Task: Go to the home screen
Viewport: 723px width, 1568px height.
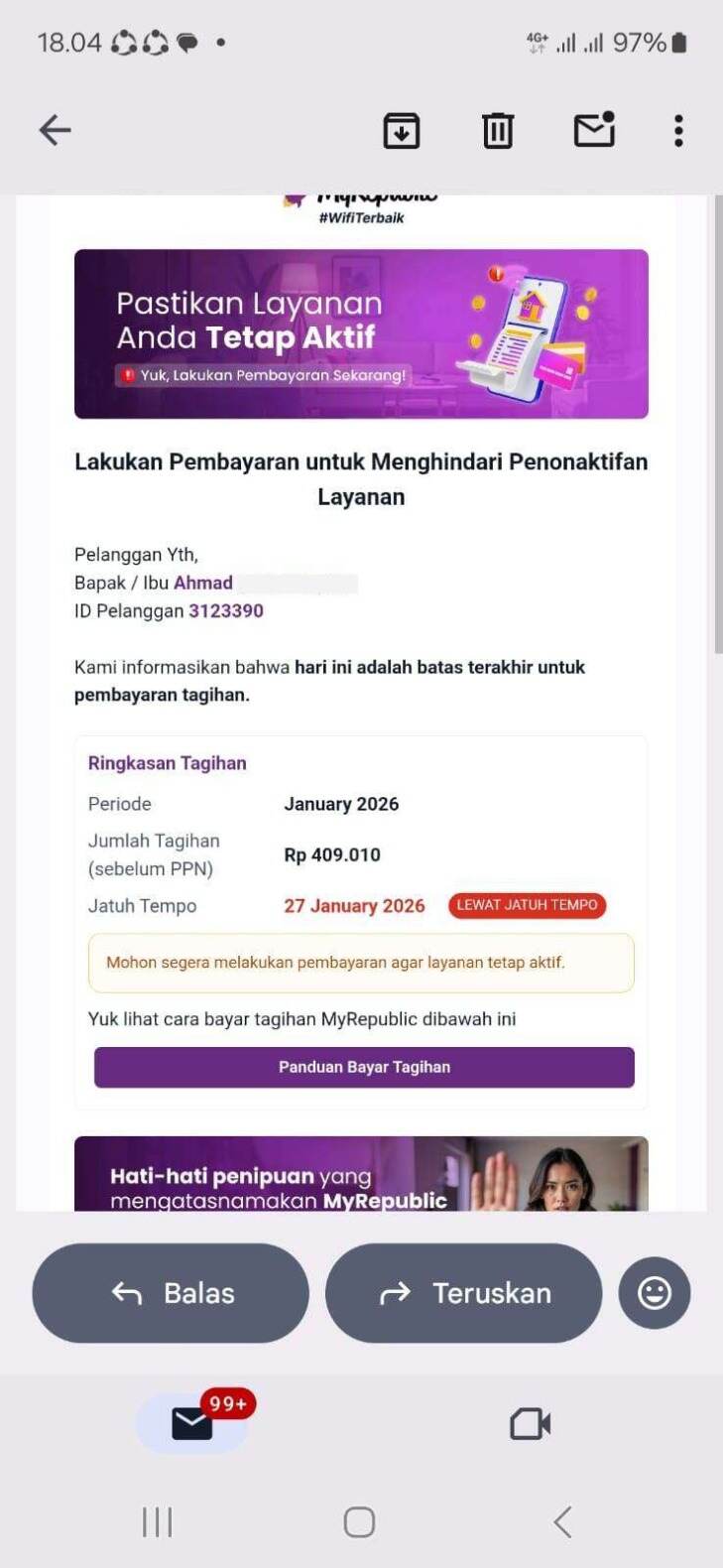Action: pos(359,1521)
